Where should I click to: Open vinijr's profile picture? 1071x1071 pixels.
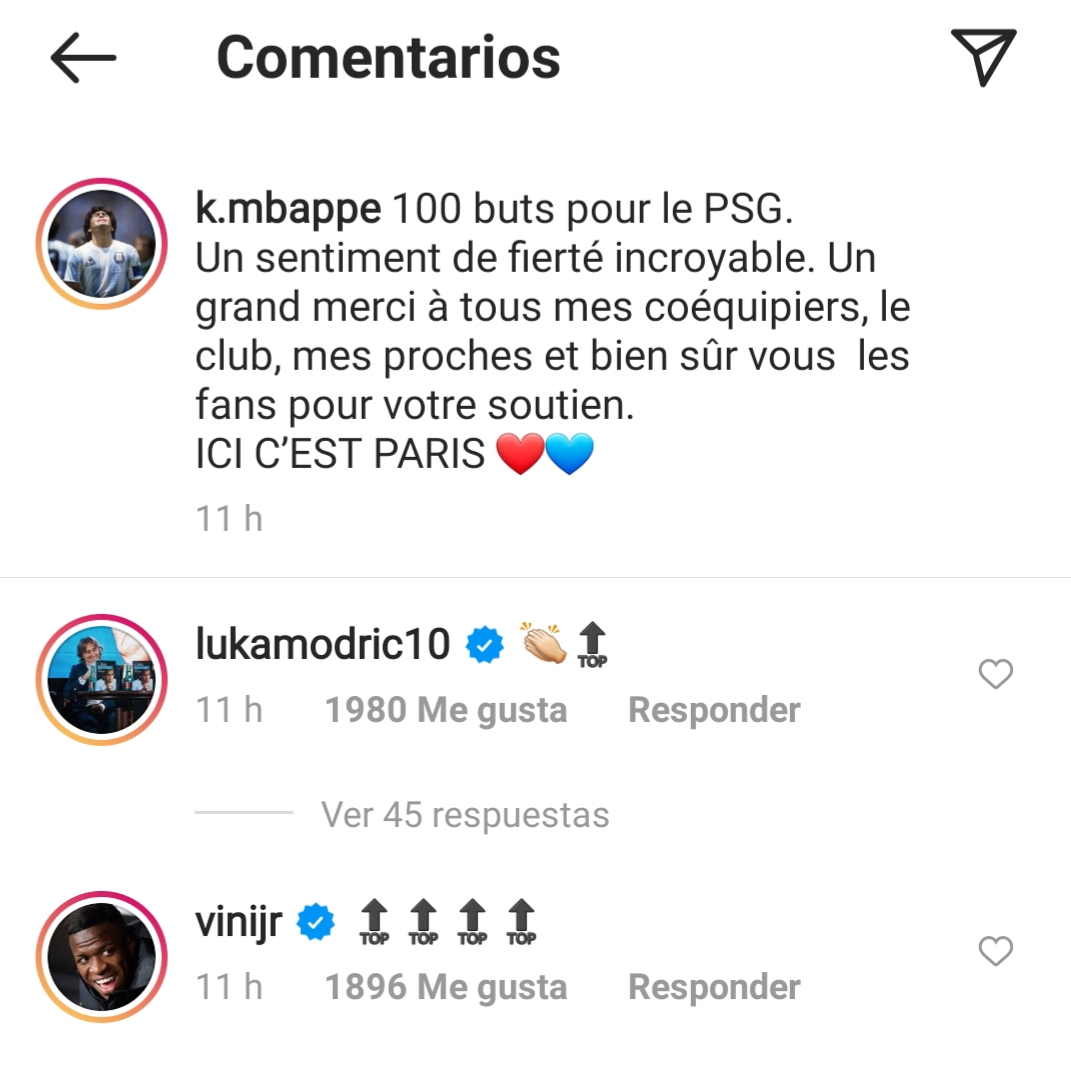102,957
